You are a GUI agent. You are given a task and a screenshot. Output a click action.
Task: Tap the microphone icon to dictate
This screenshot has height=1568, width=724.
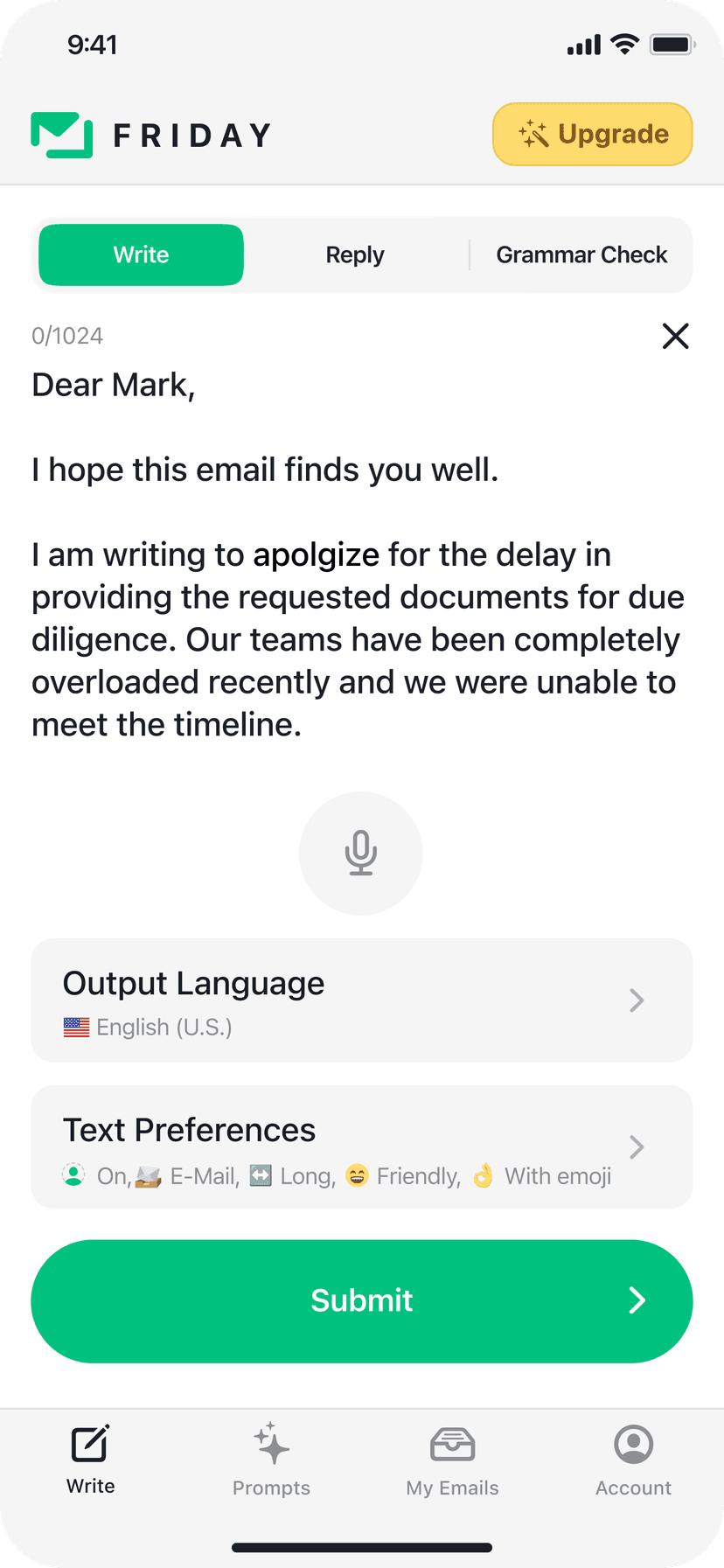[361, 853]
